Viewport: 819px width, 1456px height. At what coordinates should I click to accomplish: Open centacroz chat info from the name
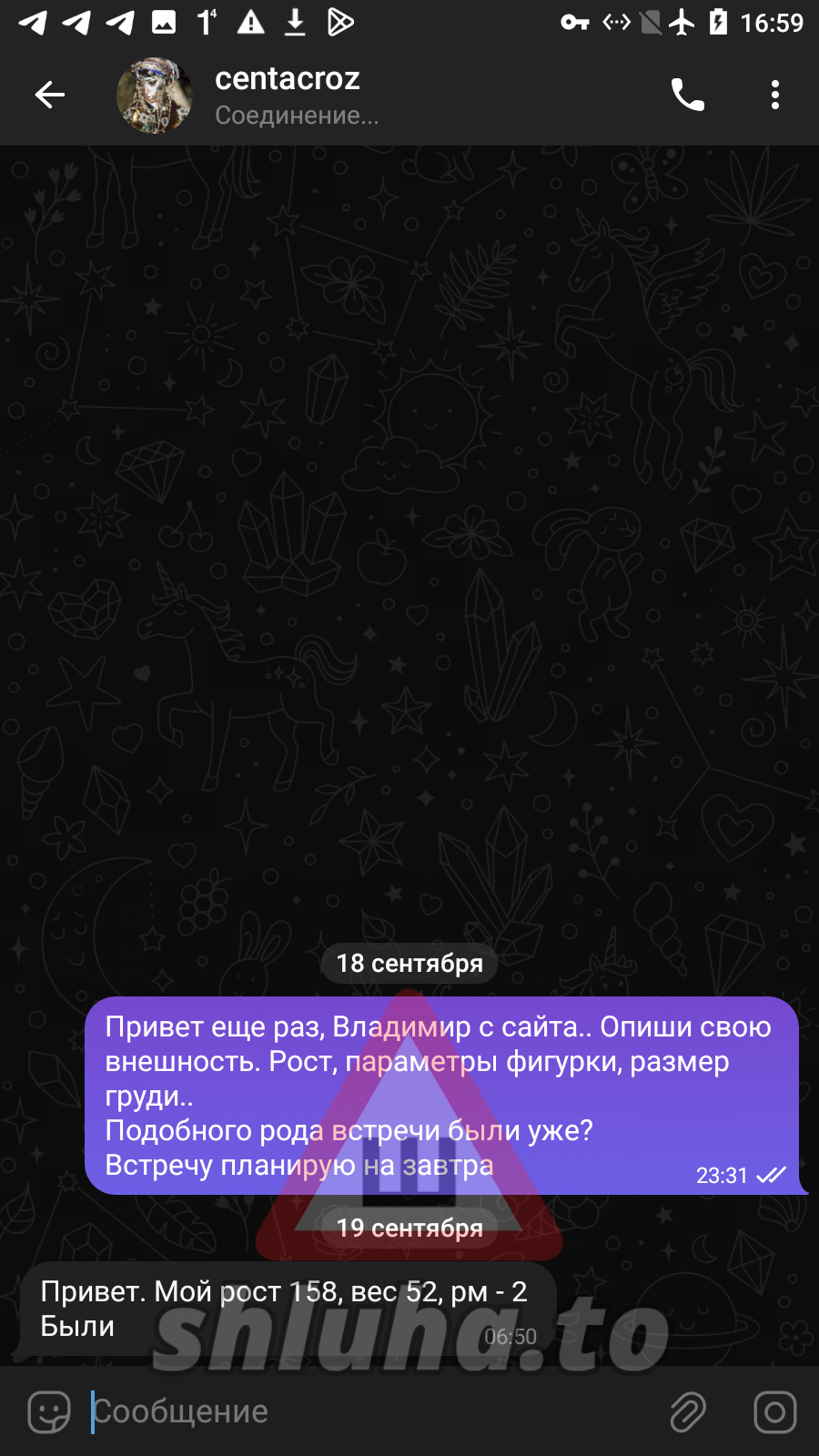pos(288,80)
